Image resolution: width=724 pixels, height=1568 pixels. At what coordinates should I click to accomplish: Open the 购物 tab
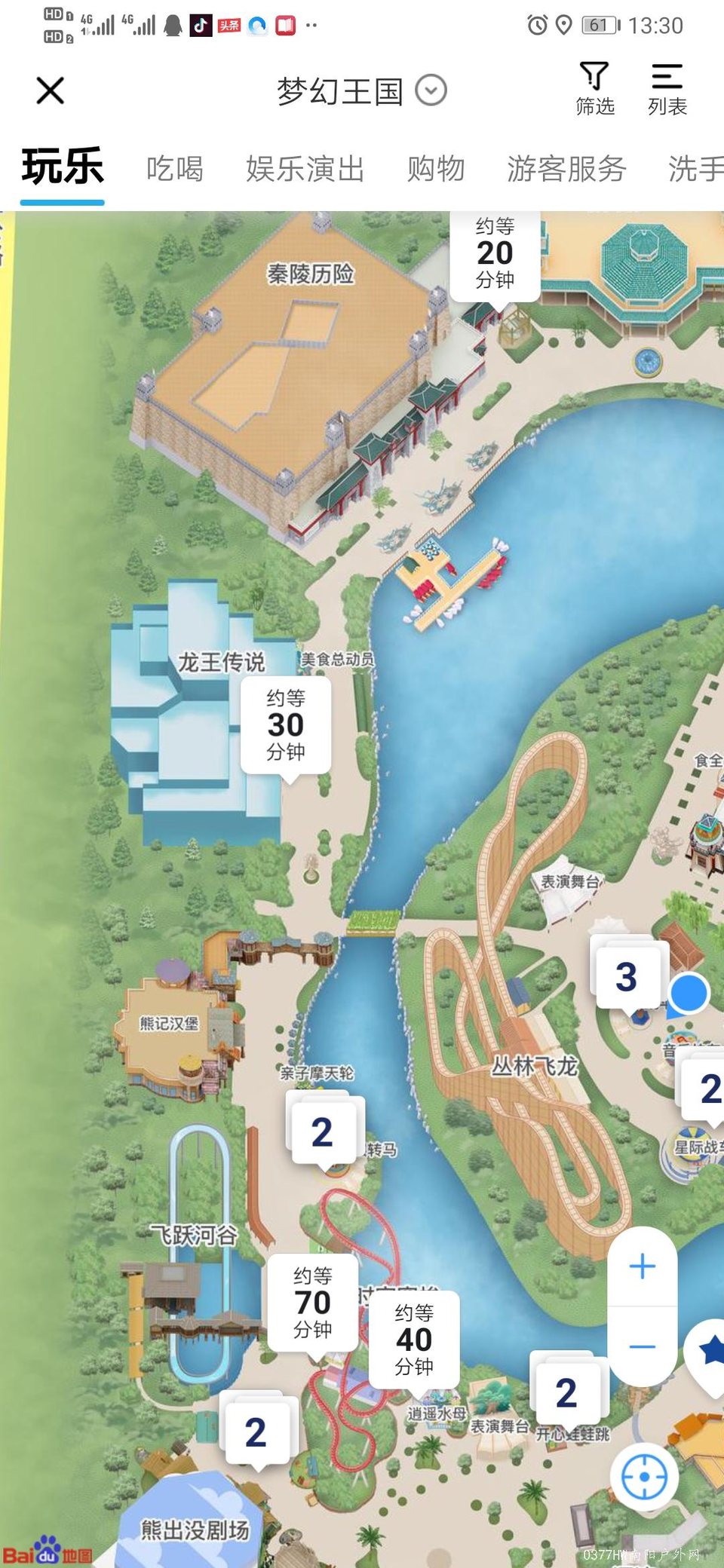pyautogui.click(x=436, y=169)
